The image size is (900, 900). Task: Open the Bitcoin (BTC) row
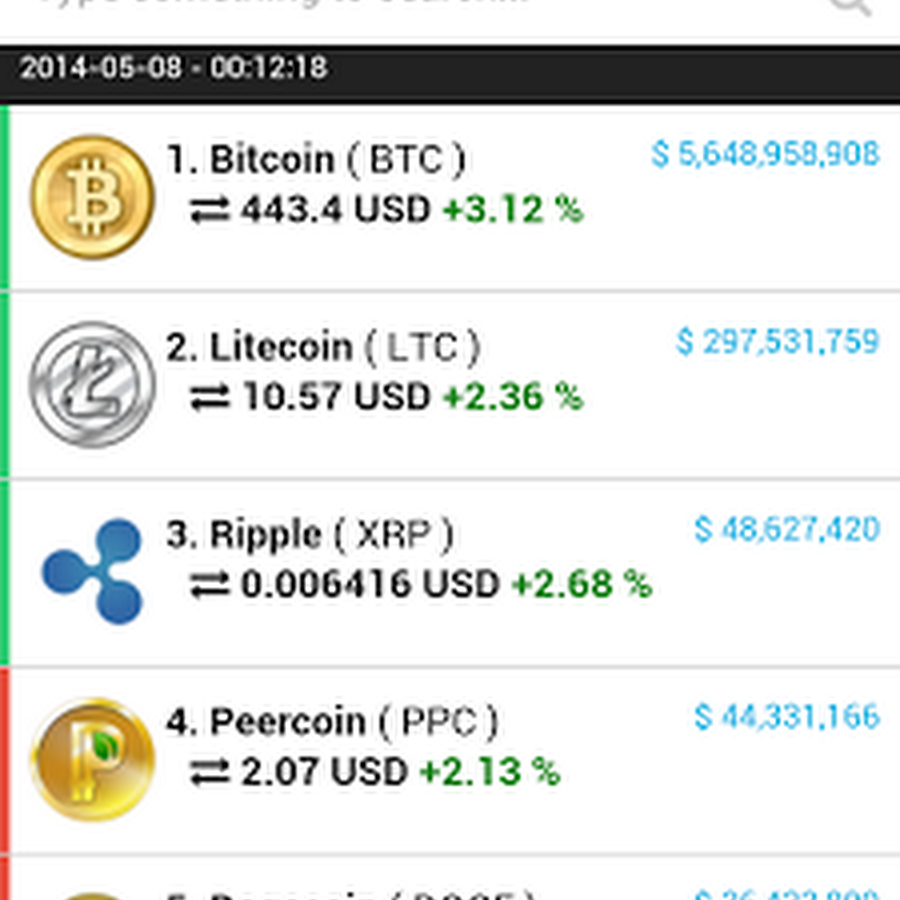450,196
